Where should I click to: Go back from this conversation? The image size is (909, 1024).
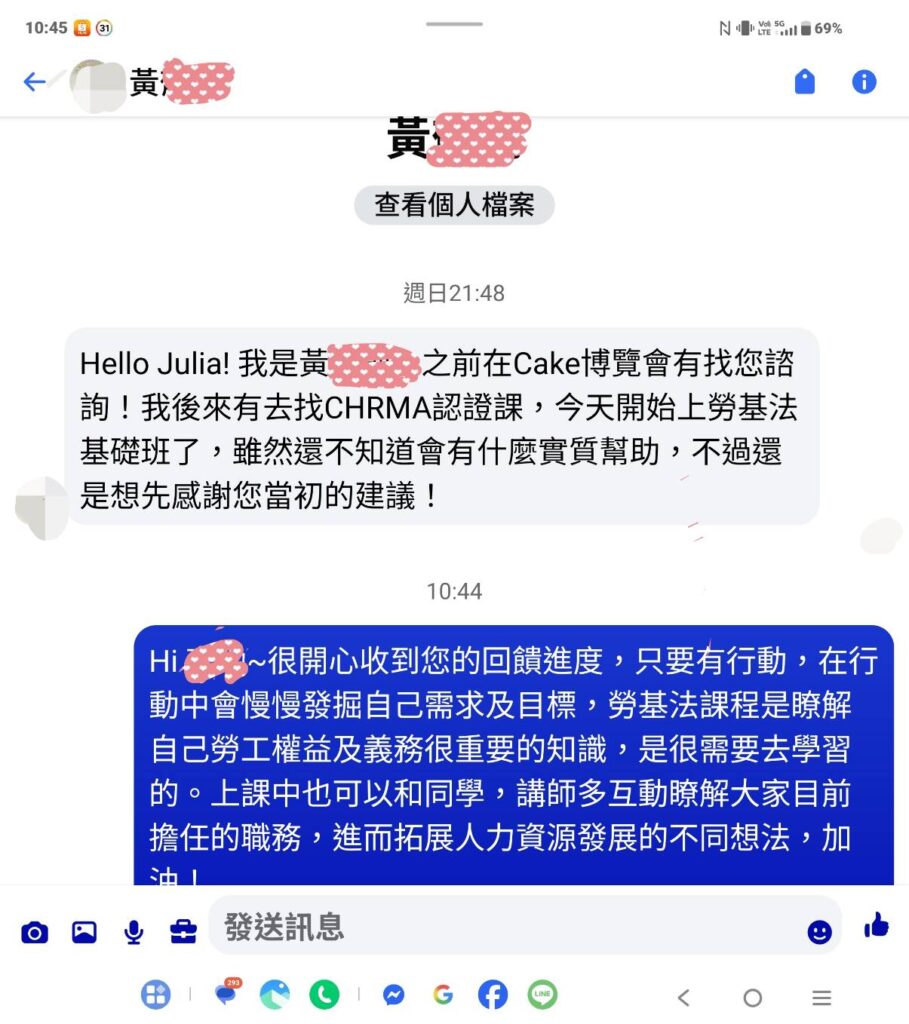click(x=35, y=82)
